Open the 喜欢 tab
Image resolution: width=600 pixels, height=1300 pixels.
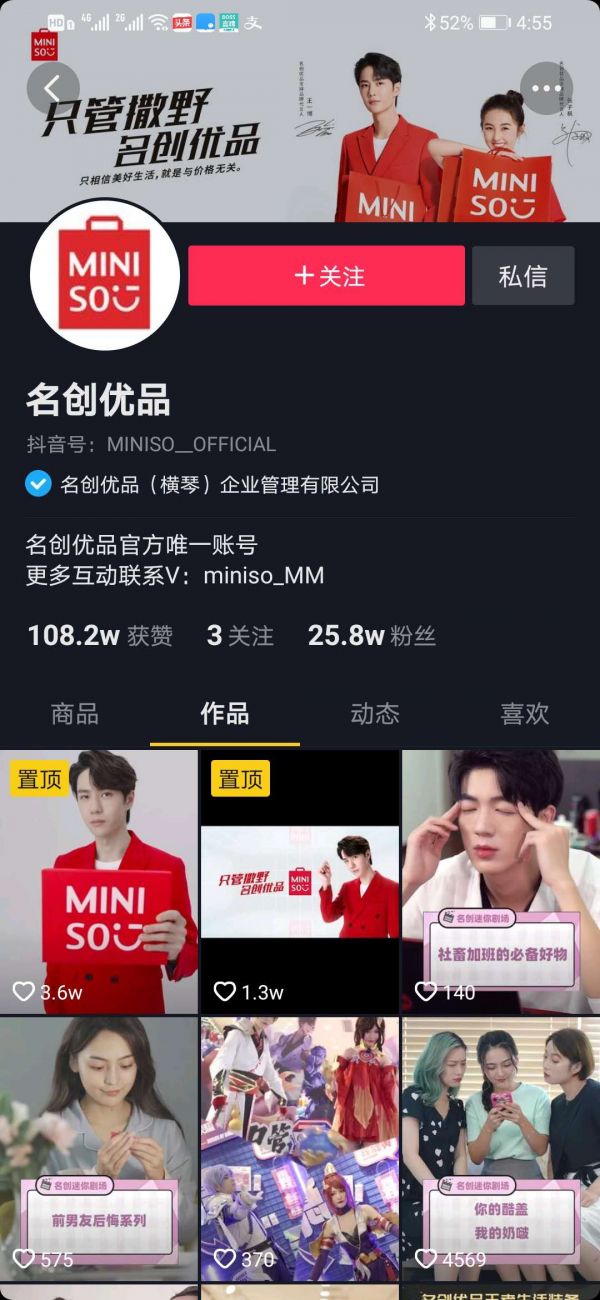click(x=525, y=714)
